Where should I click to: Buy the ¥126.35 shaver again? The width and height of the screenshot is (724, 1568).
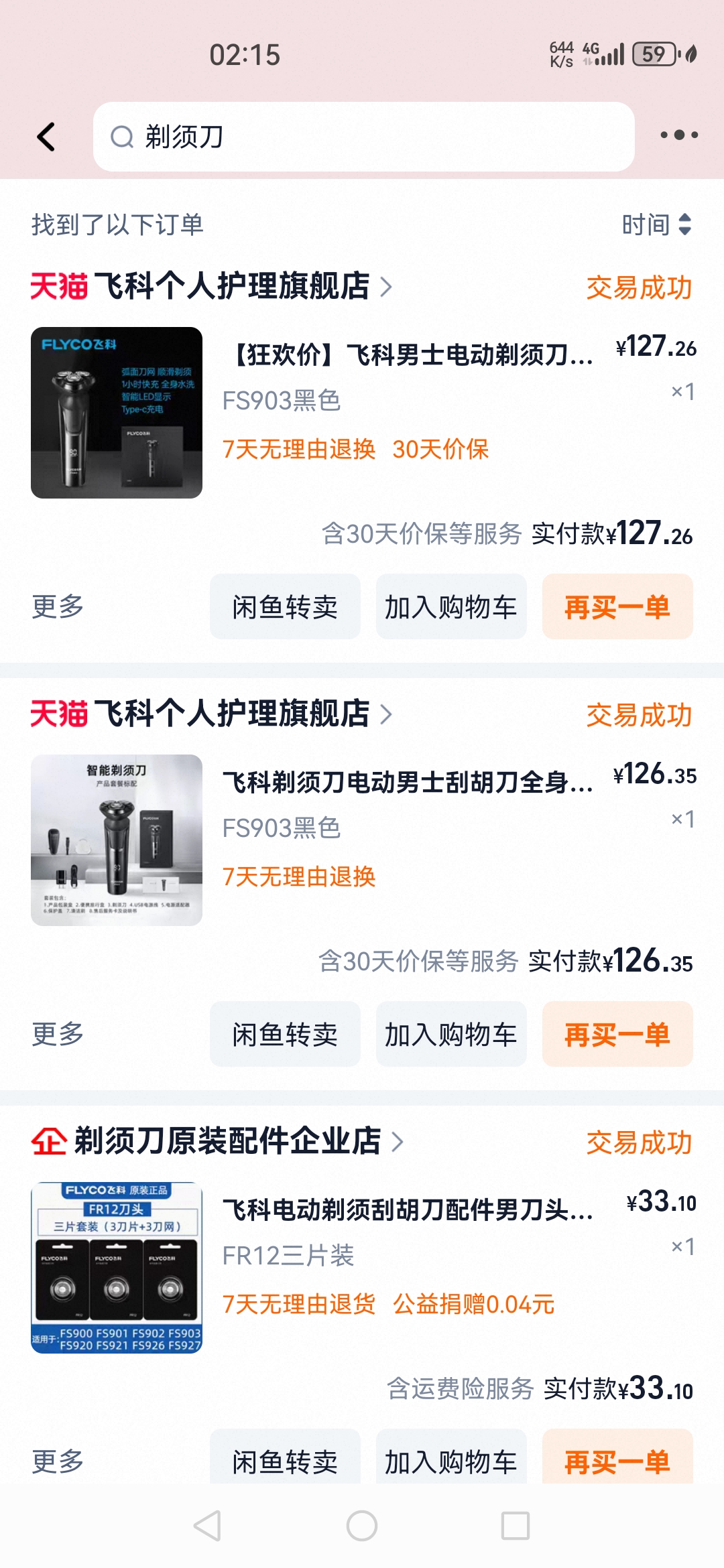617,1035
